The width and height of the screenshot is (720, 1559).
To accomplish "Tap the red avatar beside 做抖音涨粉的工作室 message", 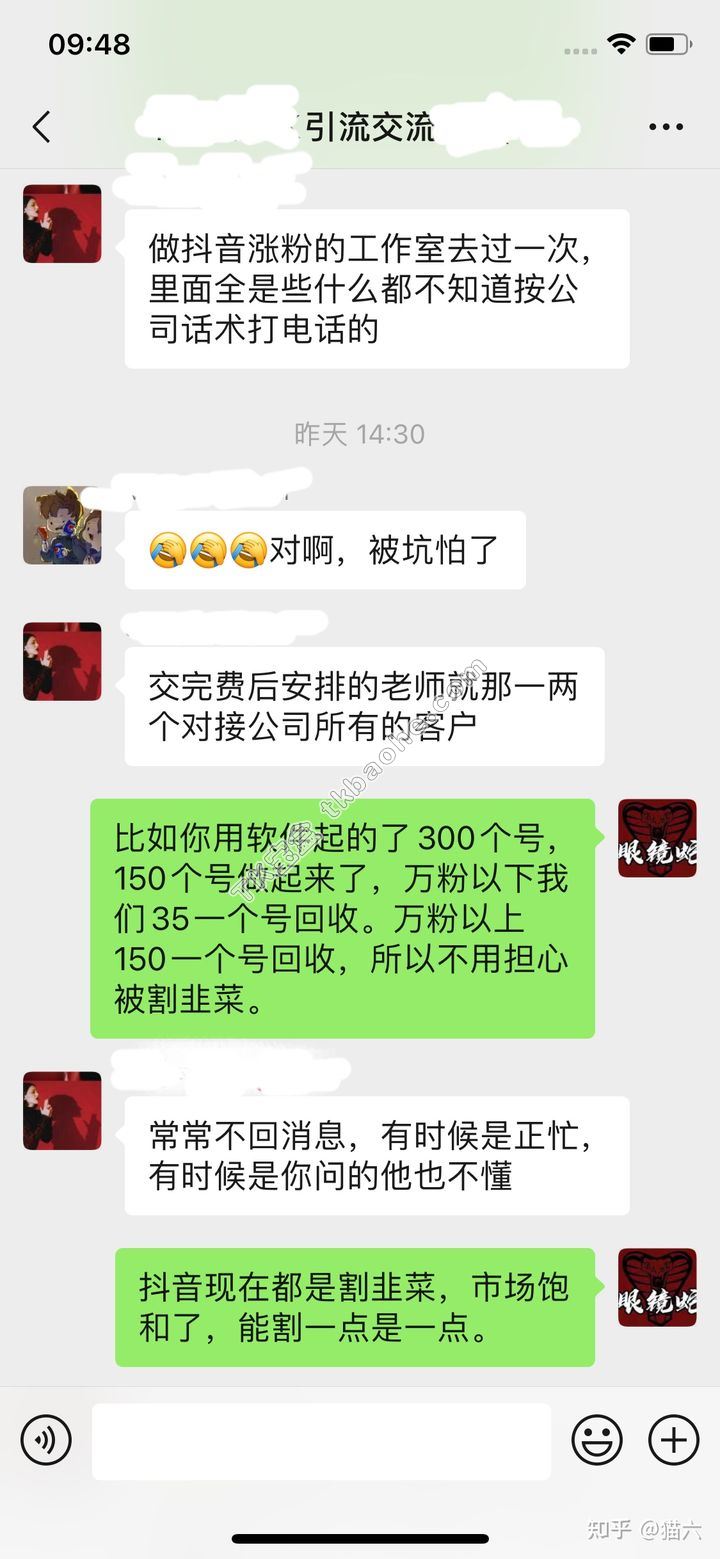I will 62,224.
